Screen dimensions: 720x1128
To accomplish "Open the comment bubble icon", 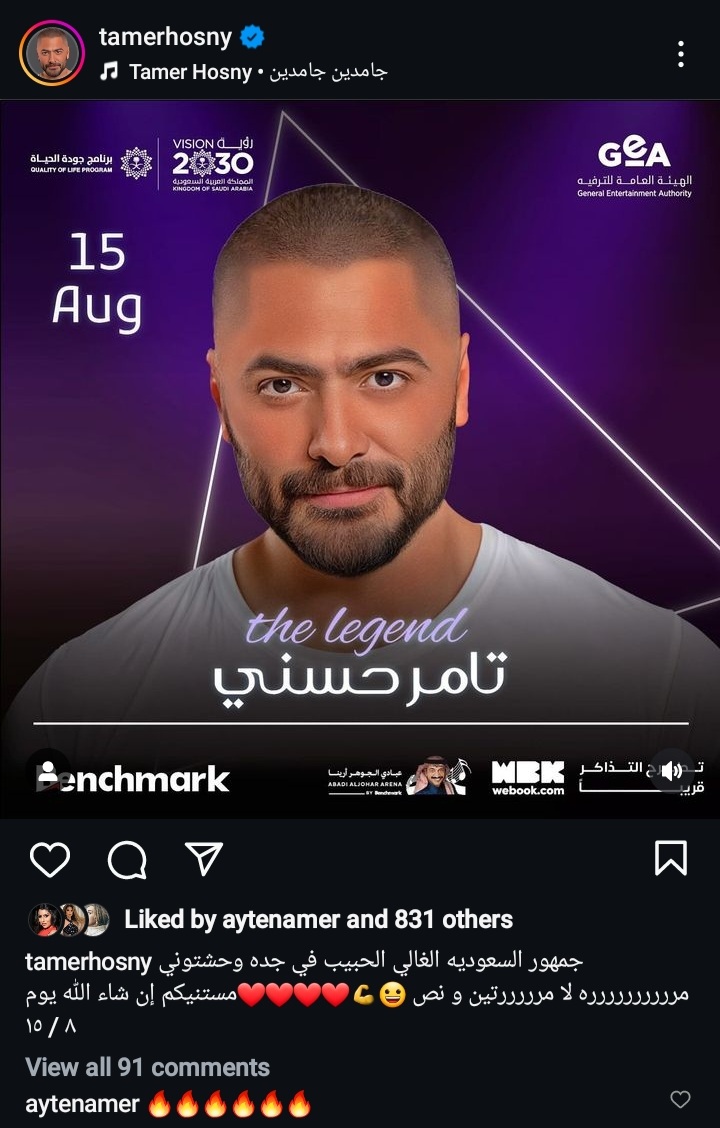I will click(127, 858).
